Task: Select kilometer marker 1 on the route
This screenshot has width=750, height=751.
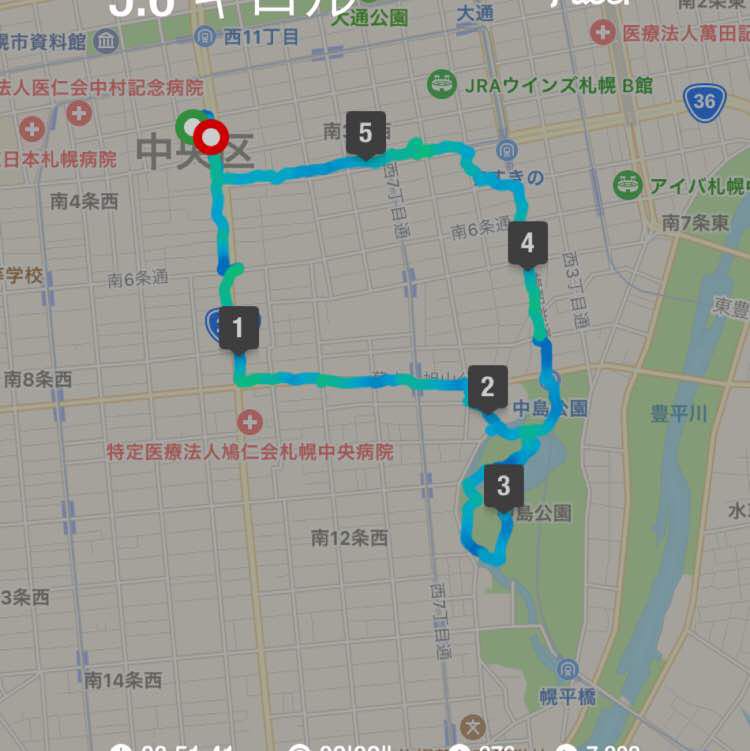Action: pos(238,324)
